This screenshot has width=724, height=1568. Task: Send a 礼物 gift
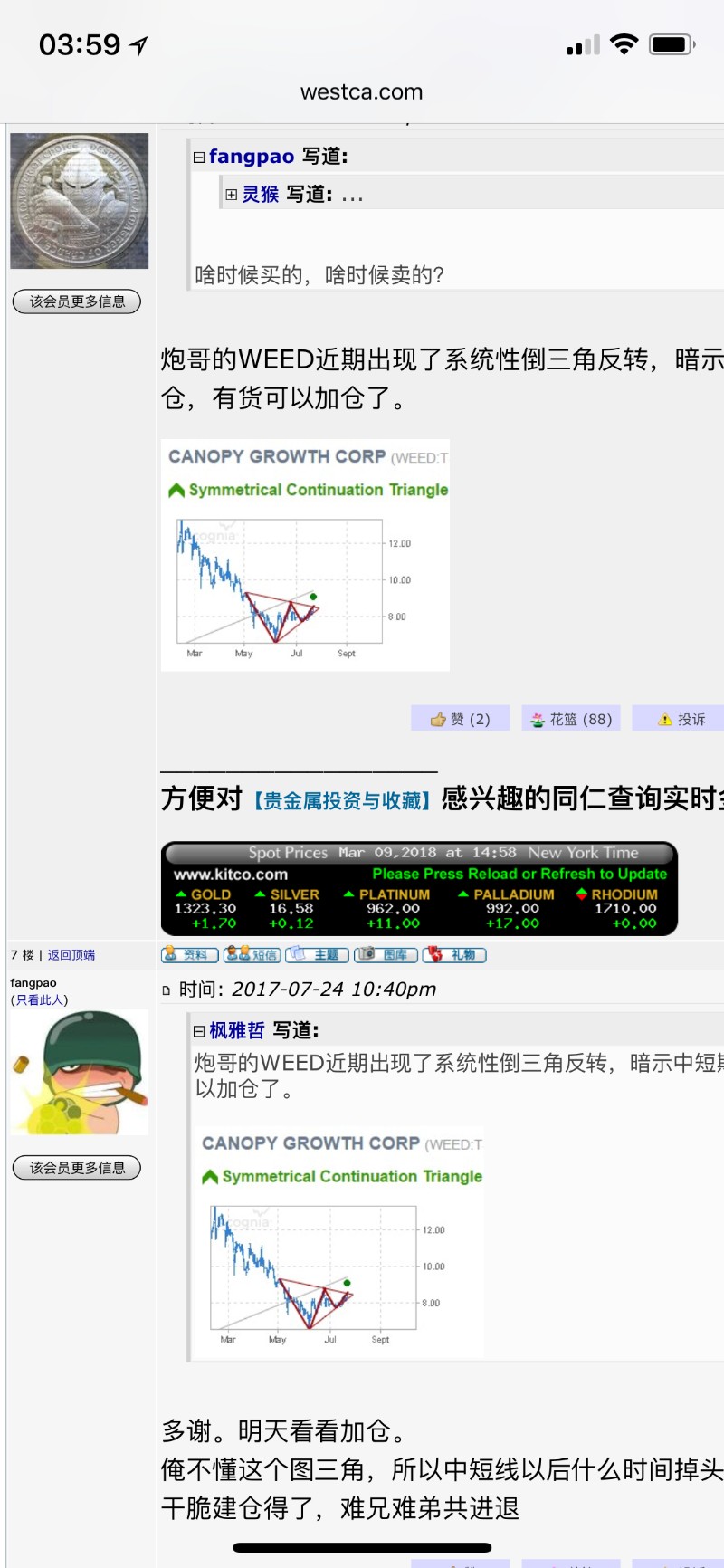point(454,955)
